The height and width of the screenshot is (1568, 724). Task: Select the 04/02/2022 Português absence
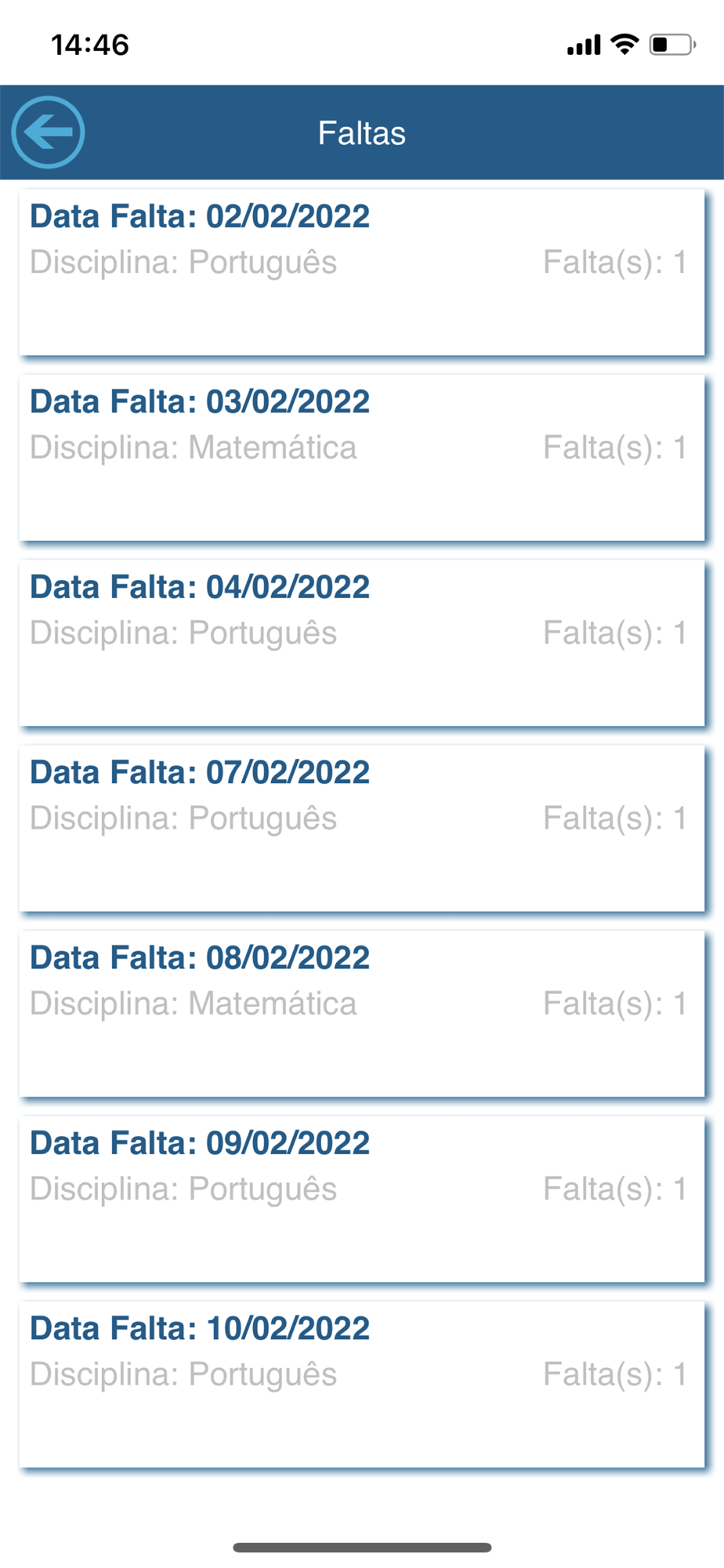coord(362,643)
